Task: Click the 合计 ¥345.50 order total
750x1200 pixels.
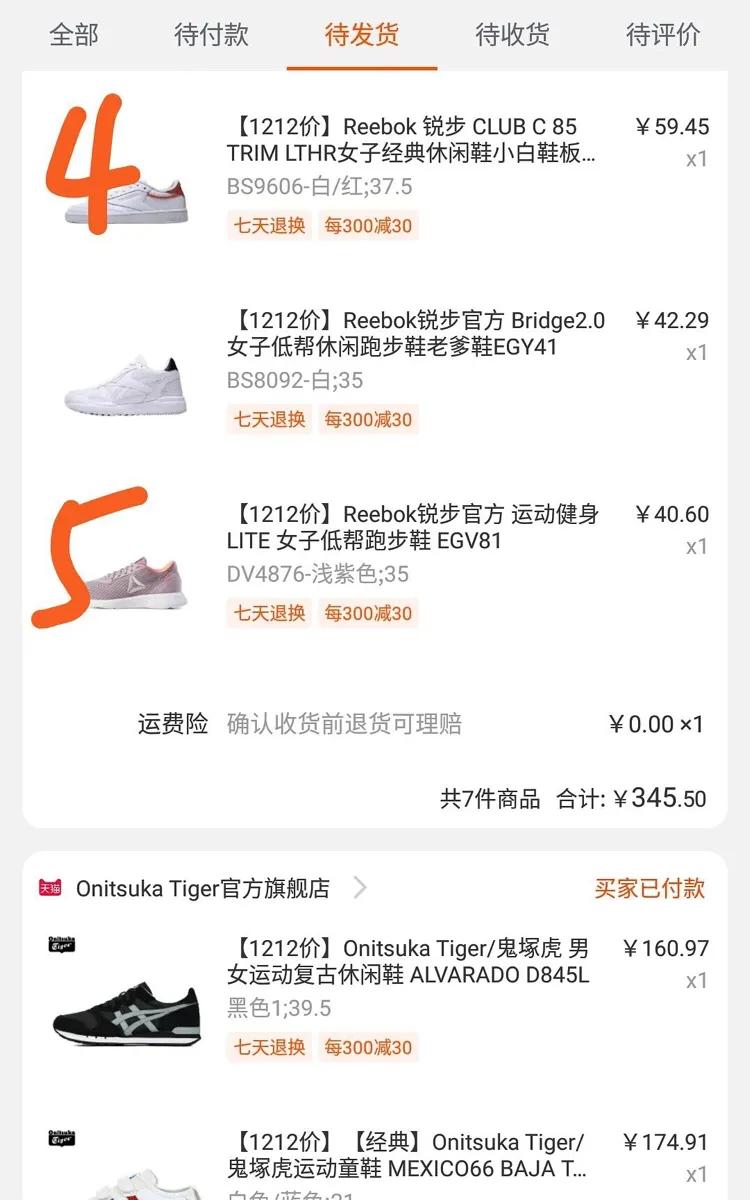Action: (x=640, y=798)
